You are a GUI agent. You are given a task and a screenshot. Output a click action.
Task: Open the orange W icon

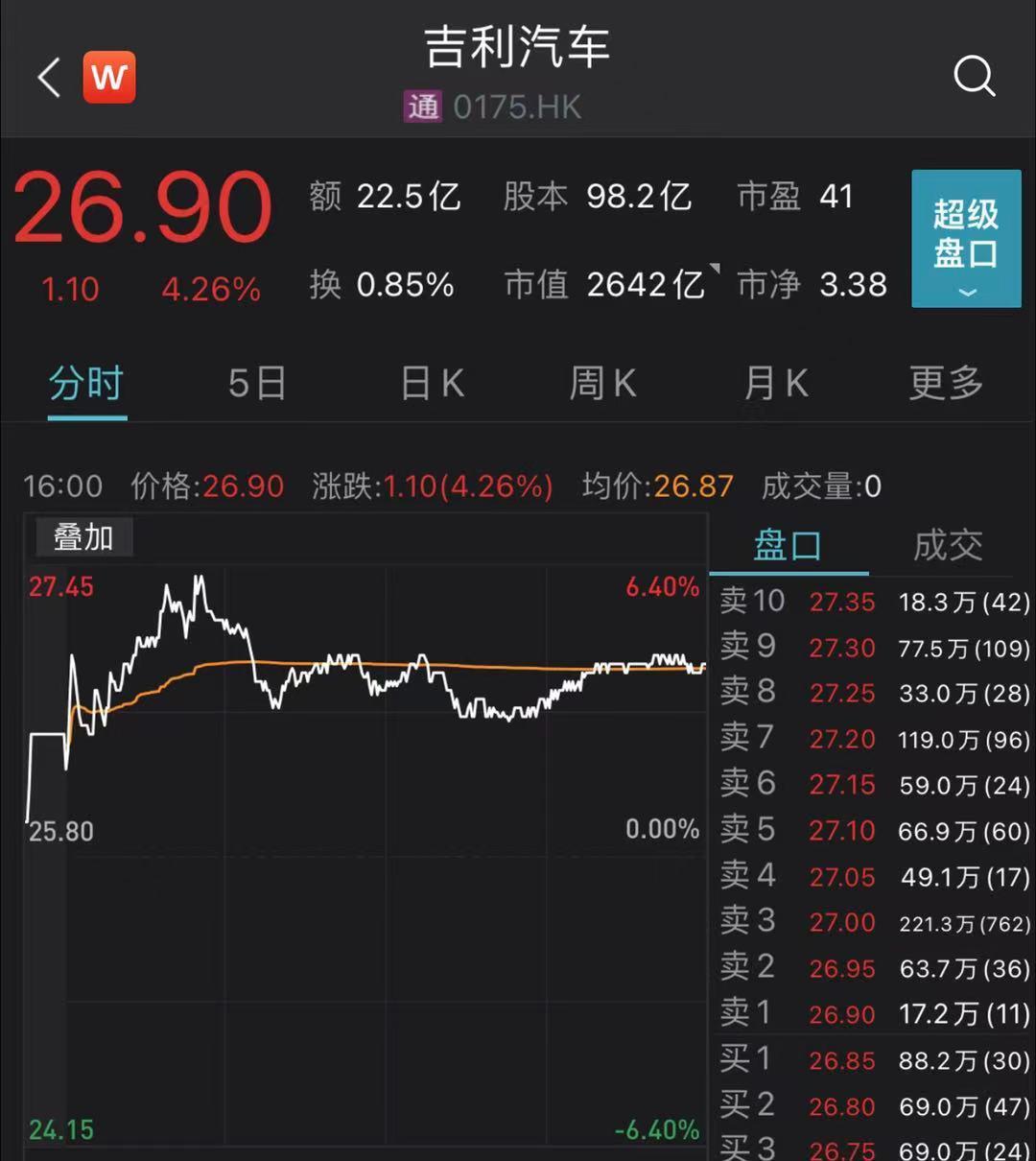pyautogui.click(x=109, y=77)
